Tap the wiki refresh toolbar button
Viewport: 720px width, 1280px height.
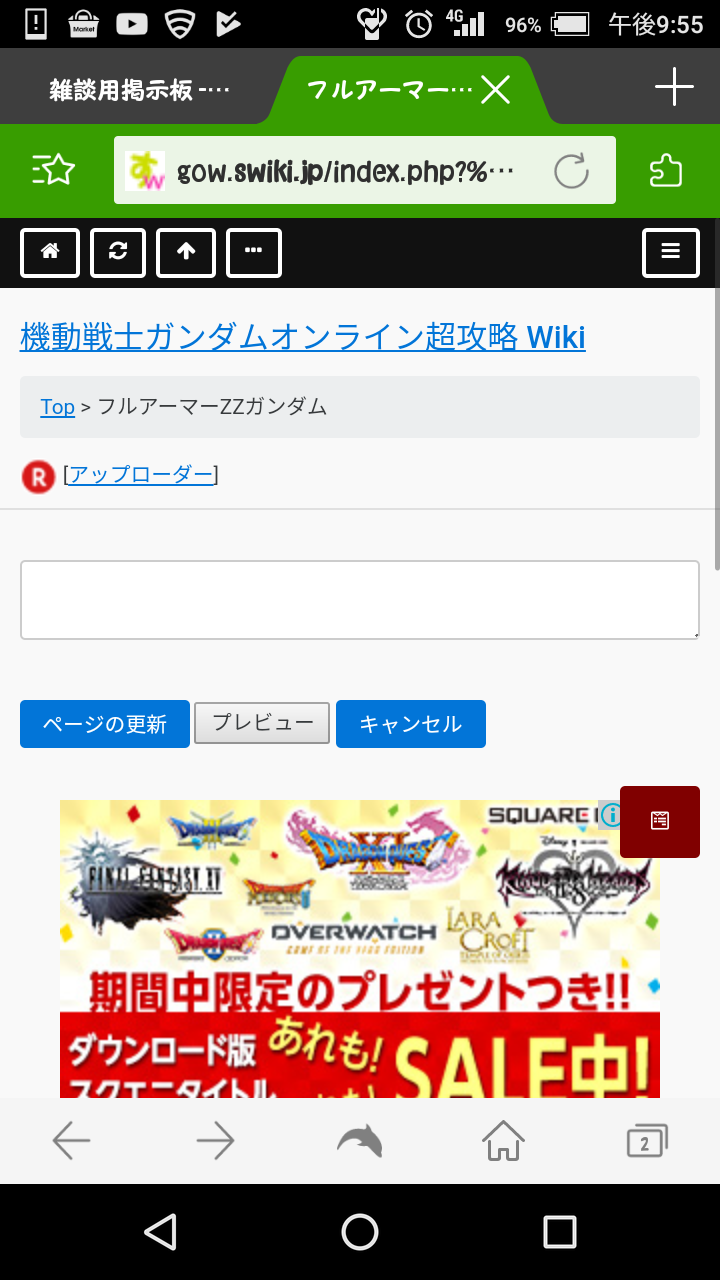coord(118,253)
